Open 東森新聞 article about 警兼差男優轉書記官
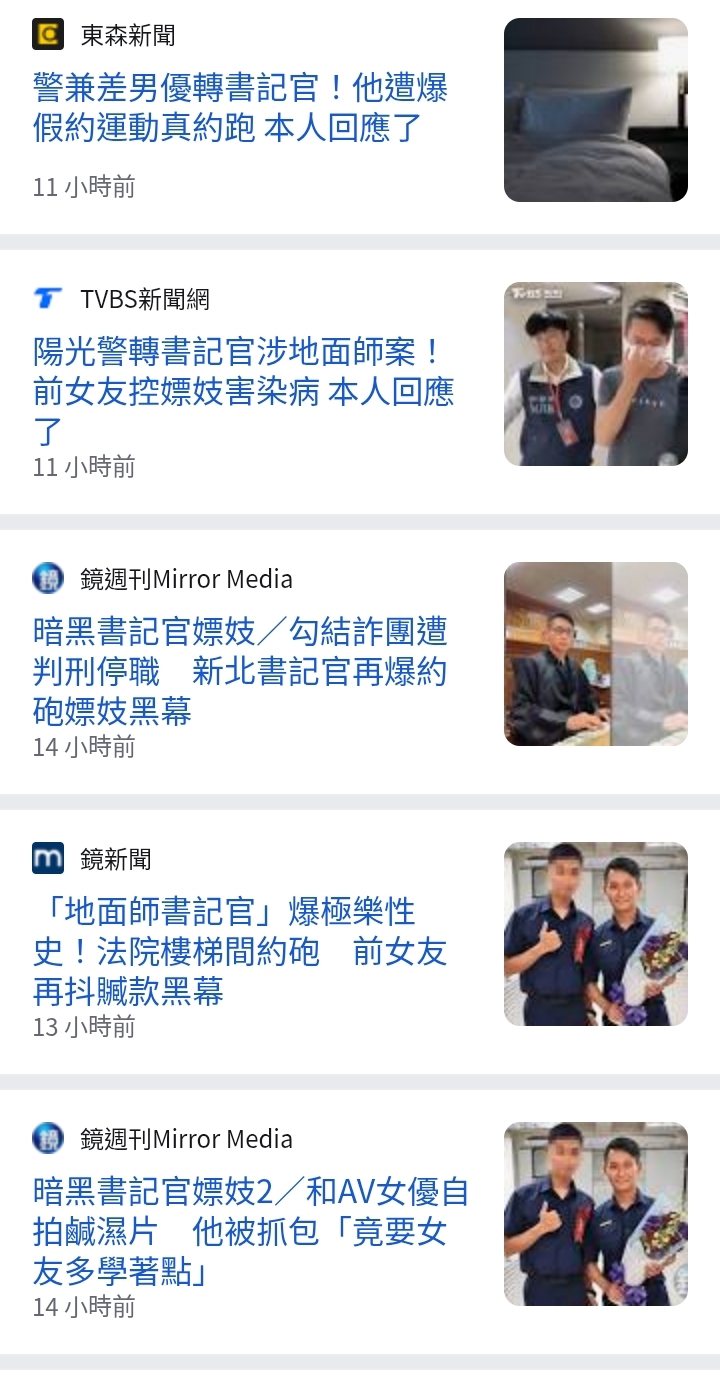 240,108
